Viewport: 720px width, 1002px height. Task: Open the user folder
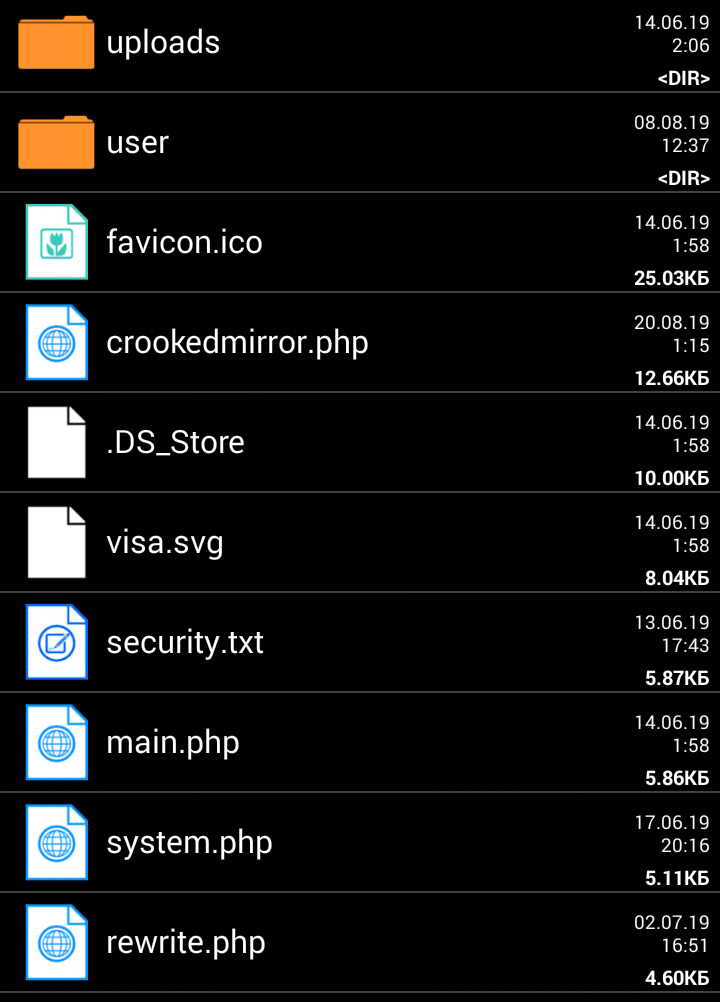click(138, 142)
